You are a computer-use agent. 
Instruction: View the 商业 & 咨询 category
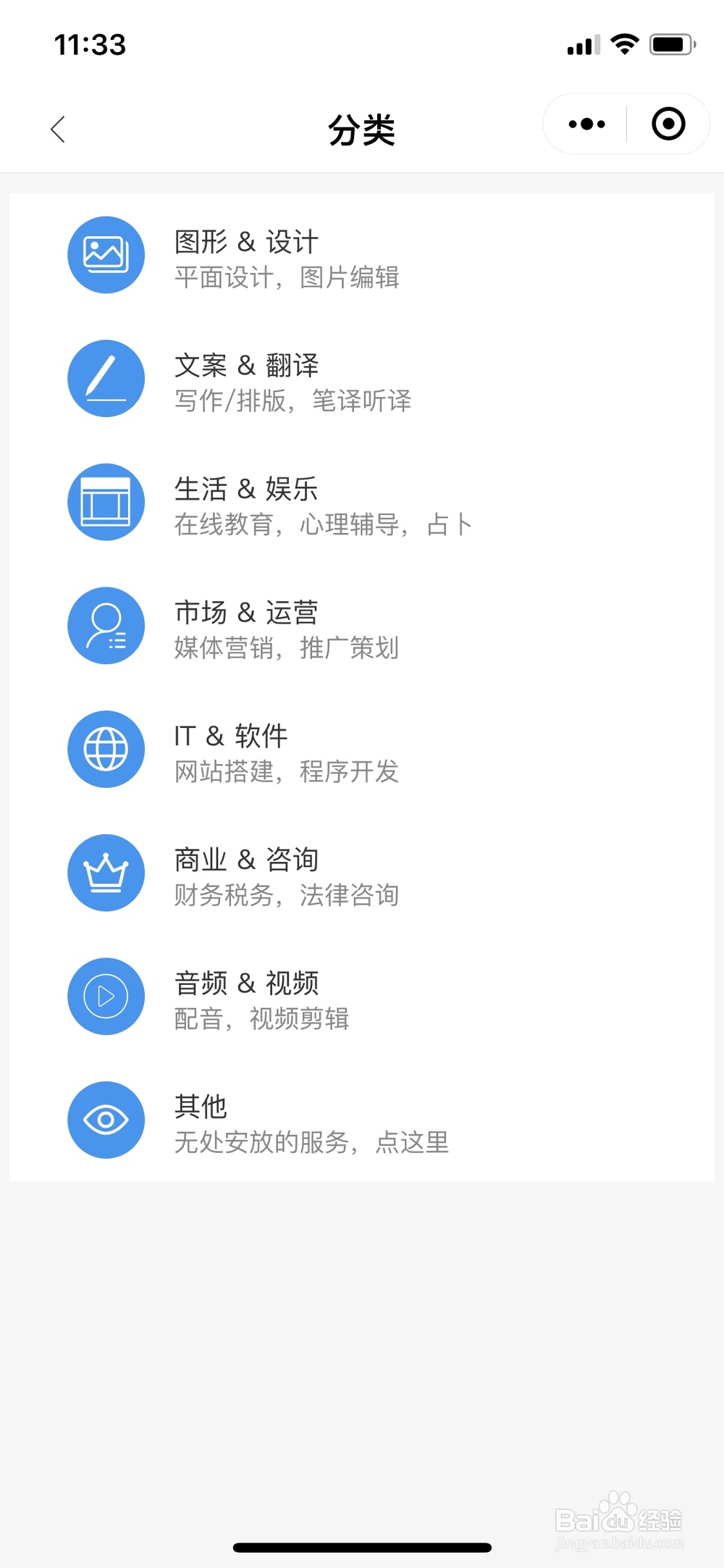coord(246,874)
